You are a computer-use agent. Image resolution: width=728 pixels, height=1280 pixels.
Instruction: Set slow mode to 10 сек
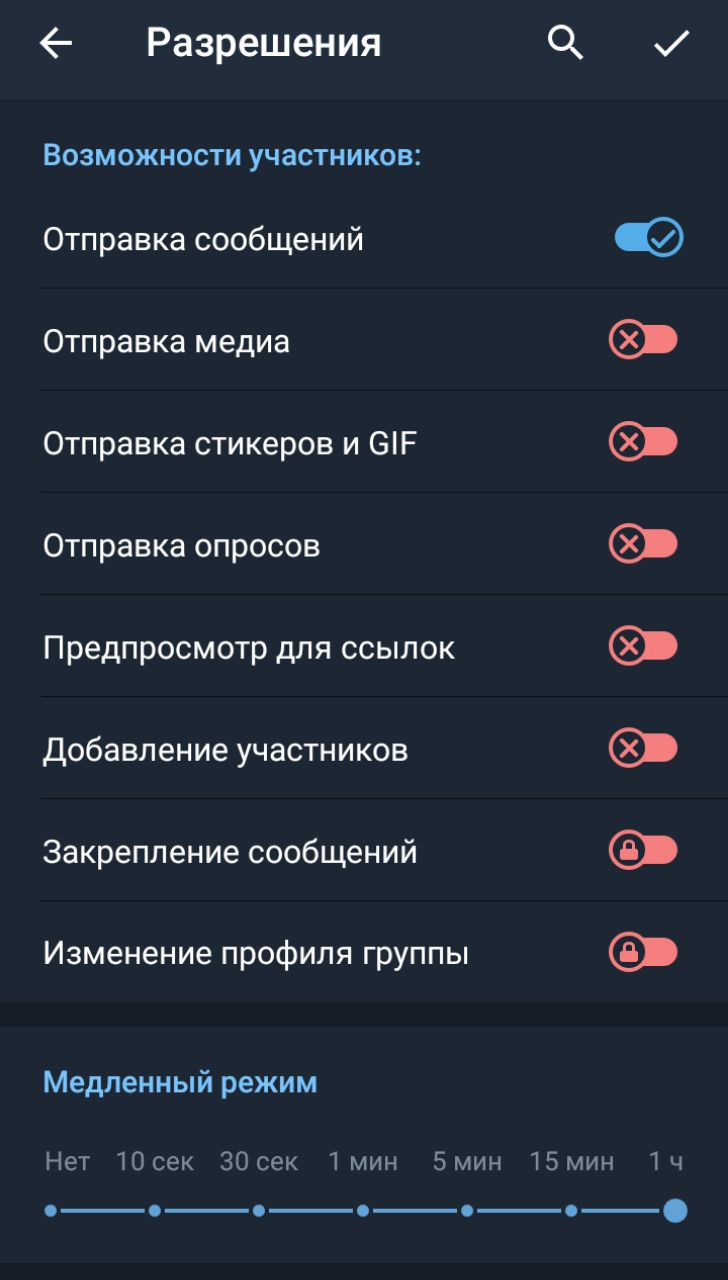(155, 1211)
